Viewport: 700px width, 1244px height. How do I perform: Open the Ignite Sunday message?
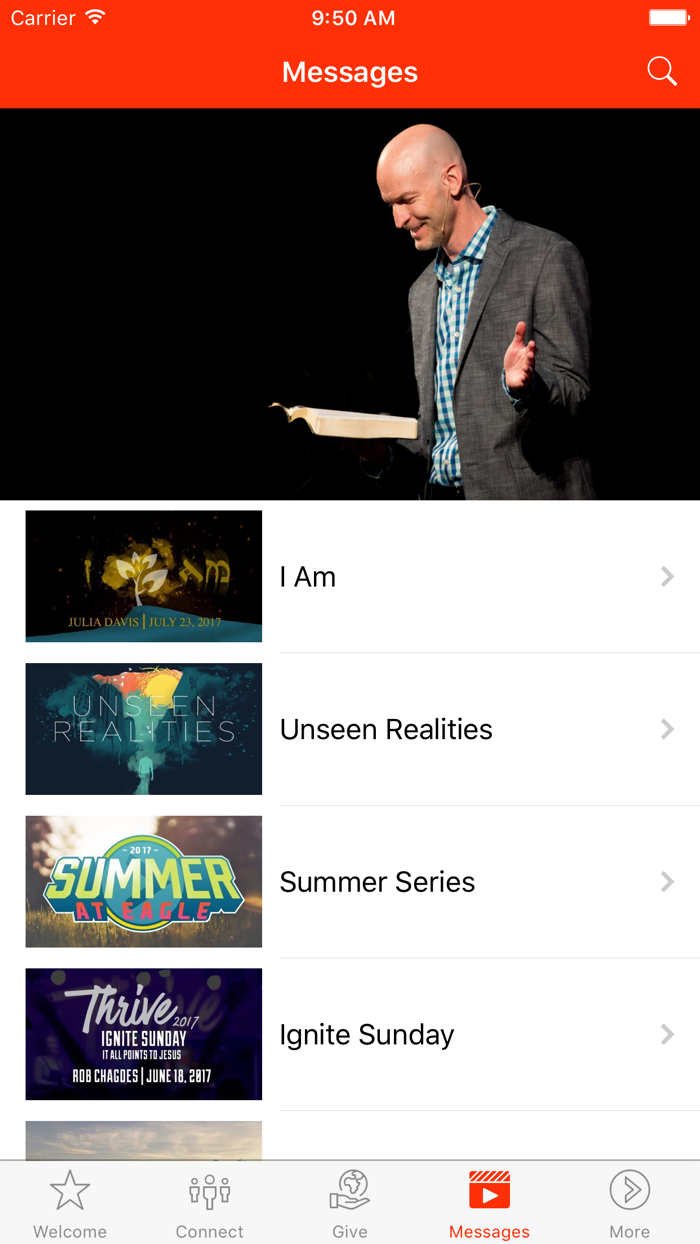[350, 1034]
